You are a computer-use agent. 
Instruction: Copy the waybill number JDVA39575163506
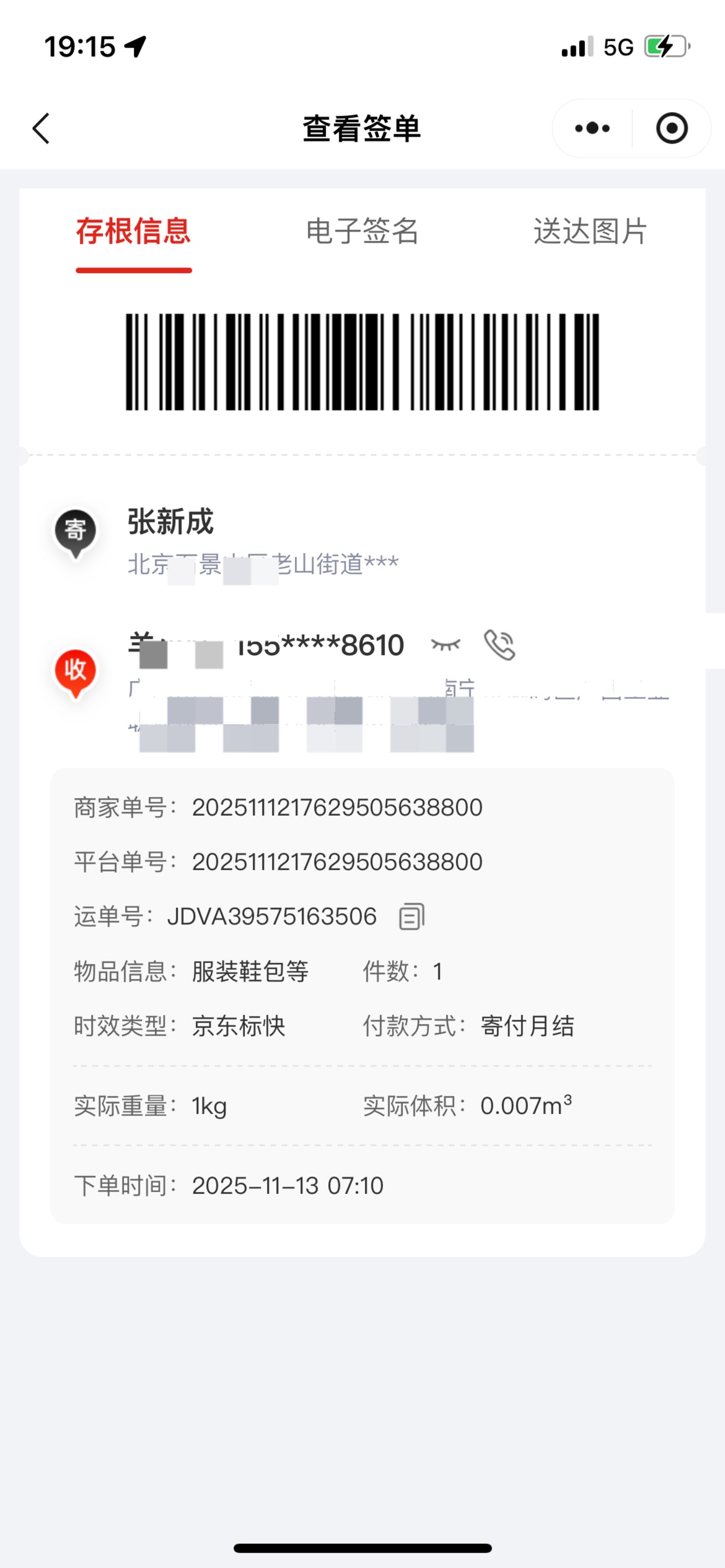411,917
